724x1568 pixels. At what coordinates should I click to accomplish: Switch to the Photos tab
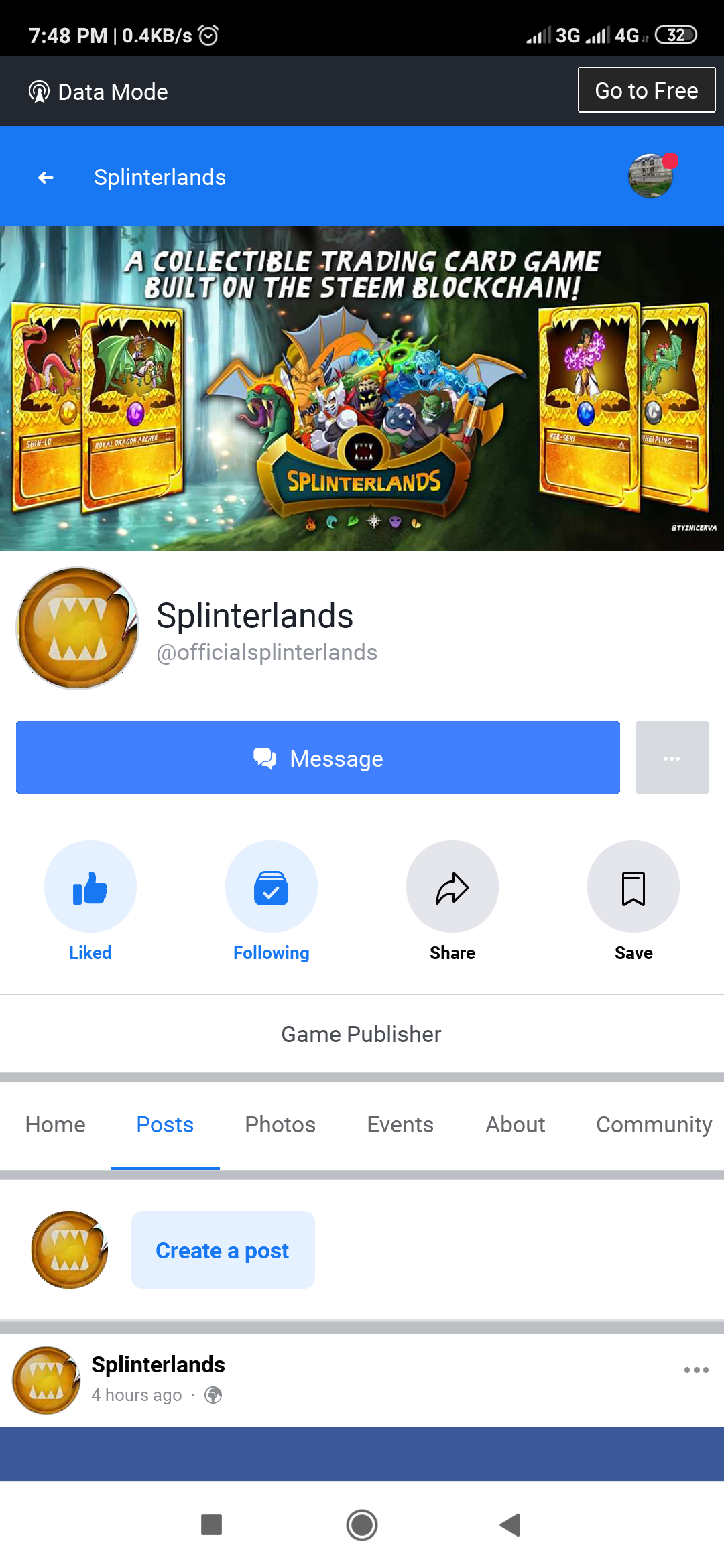[x=280, y=1124]
